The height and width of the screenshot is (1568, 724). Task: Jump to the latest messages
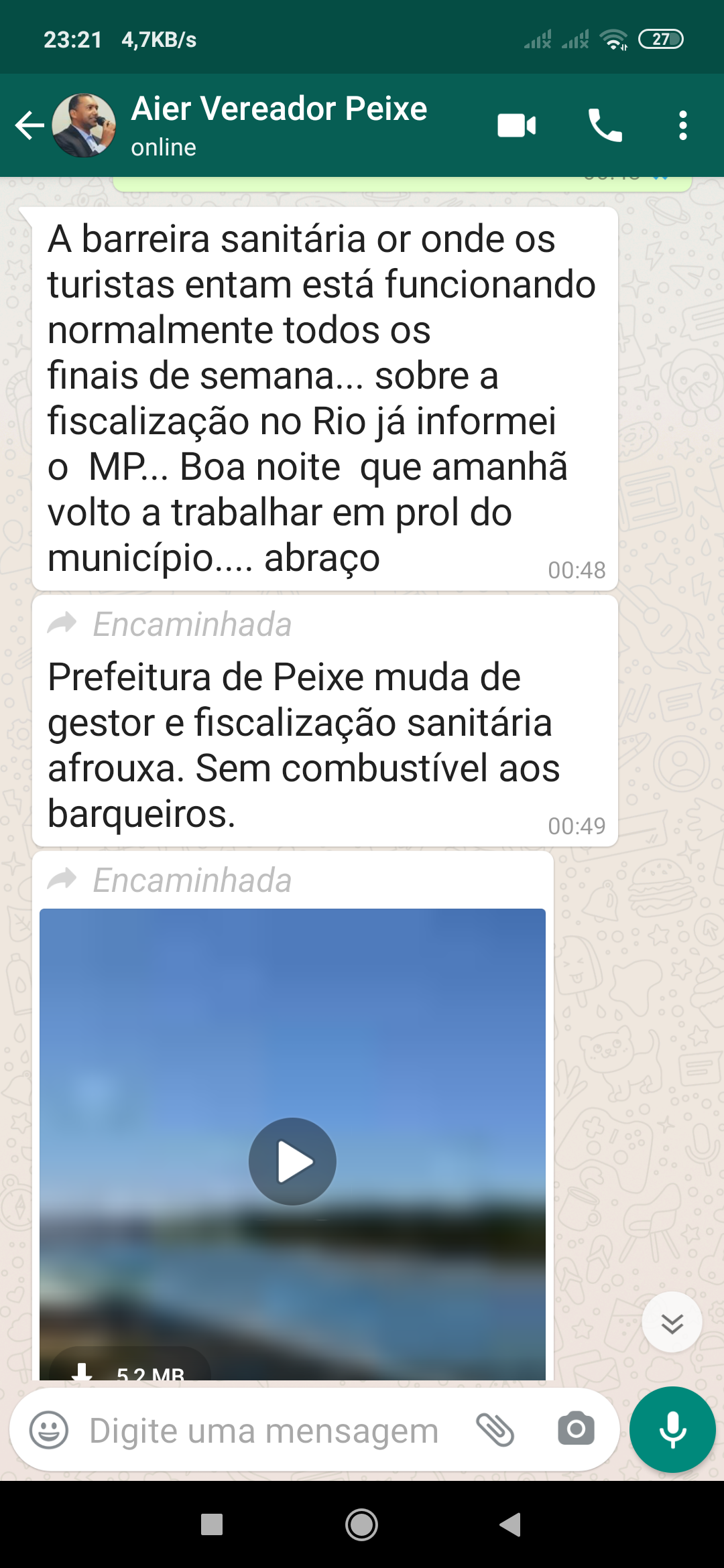coord(672,1323)
